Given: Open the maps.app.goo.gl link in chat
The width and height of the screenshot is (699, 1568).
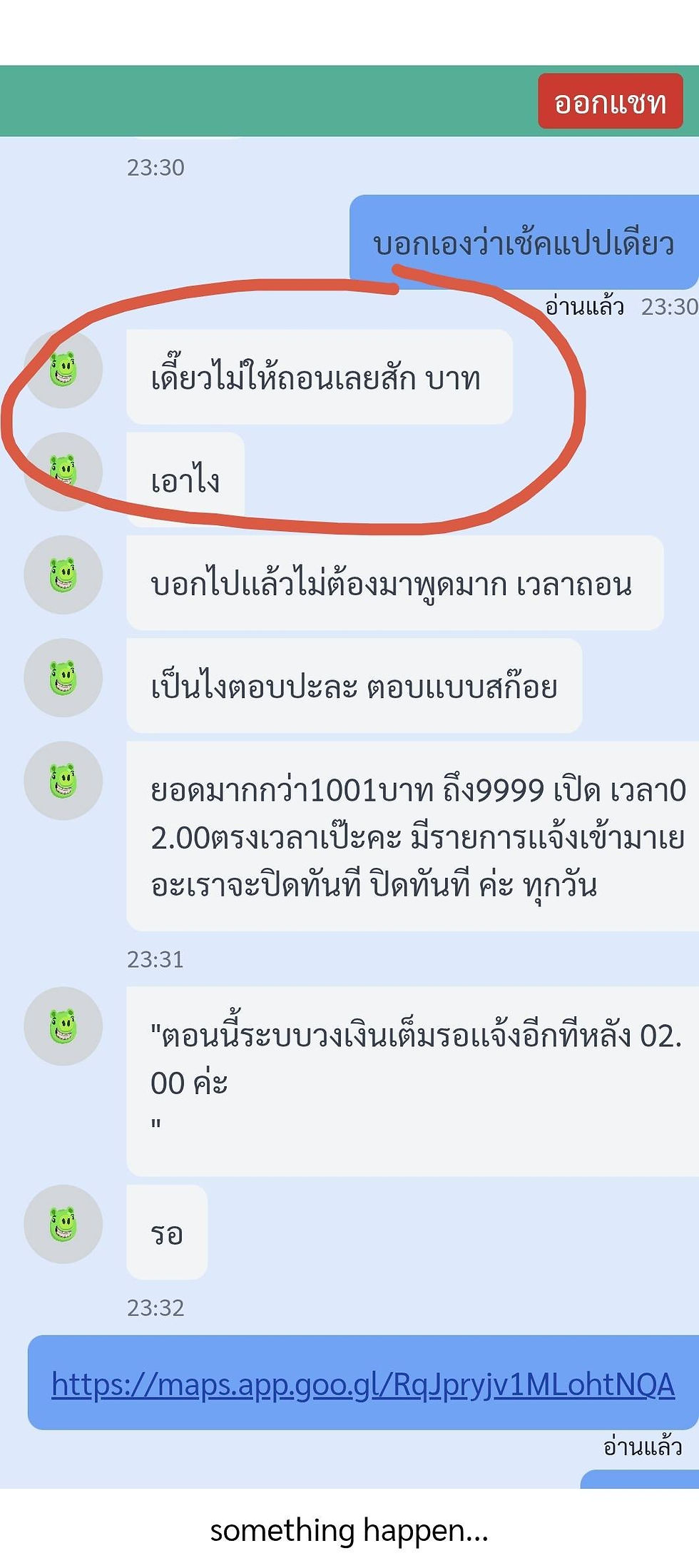Looking at the screenshot, I should pyautogui.click(x=362, y=1385).
